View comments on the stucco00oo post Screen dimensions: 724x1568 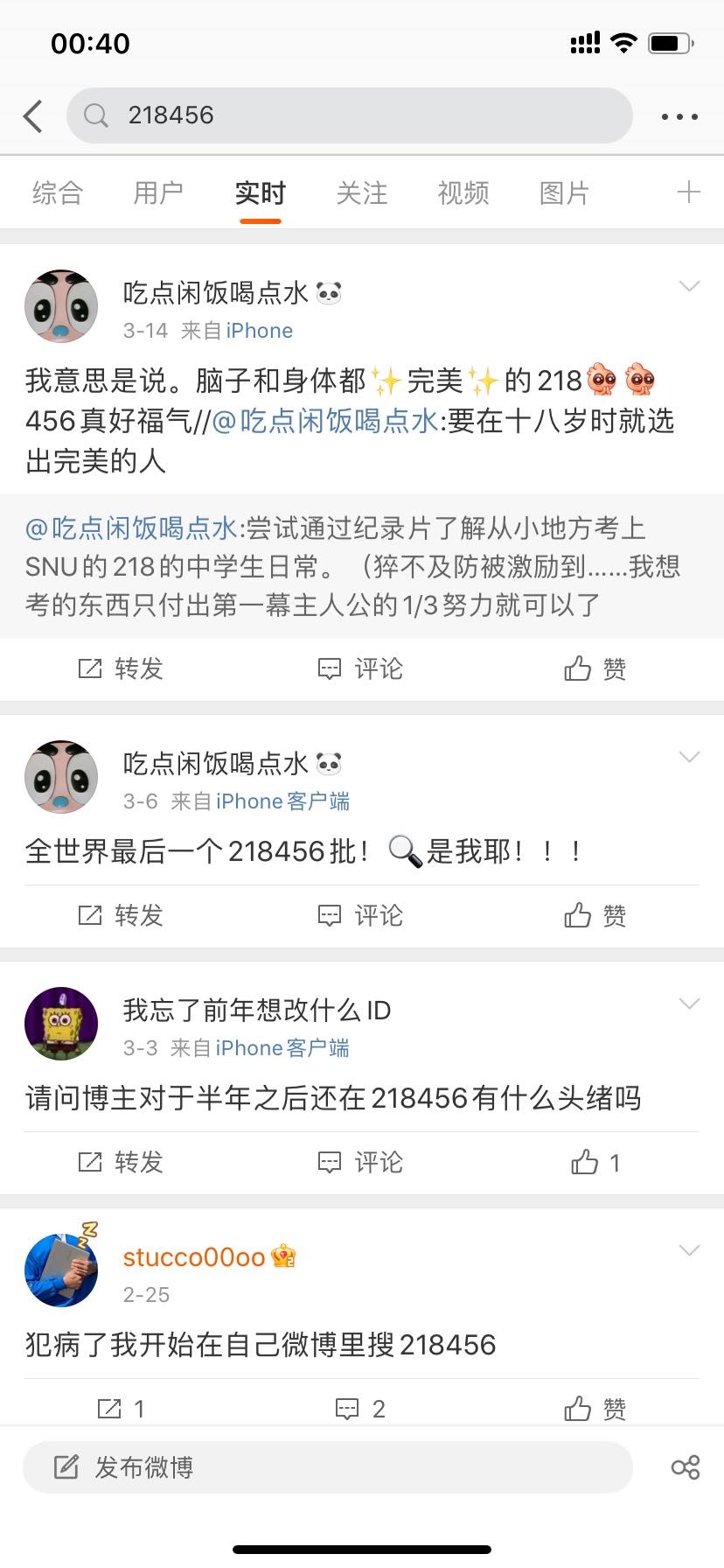[359, 1409]
